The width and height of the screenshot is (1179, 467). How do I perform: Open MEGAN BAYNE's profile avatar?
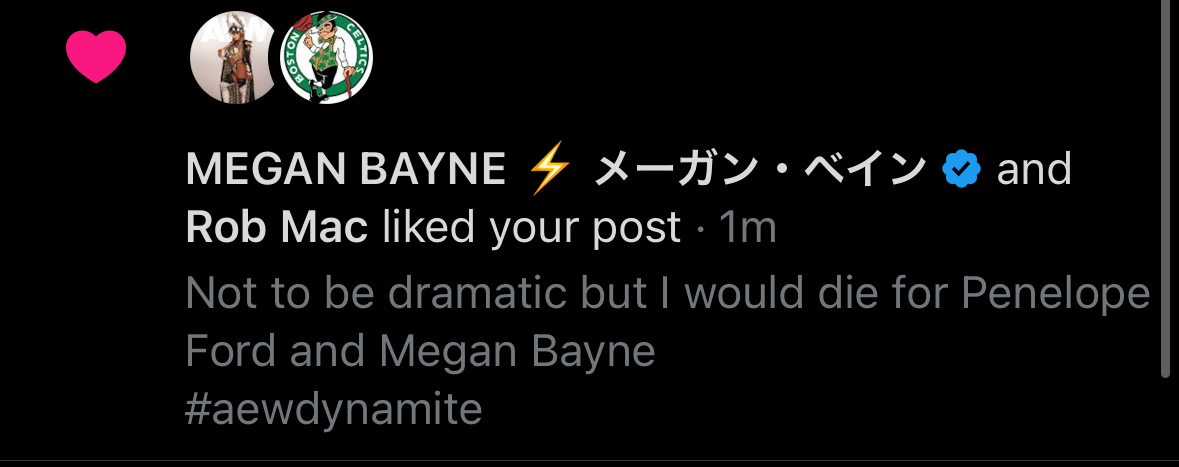point(232,59)
